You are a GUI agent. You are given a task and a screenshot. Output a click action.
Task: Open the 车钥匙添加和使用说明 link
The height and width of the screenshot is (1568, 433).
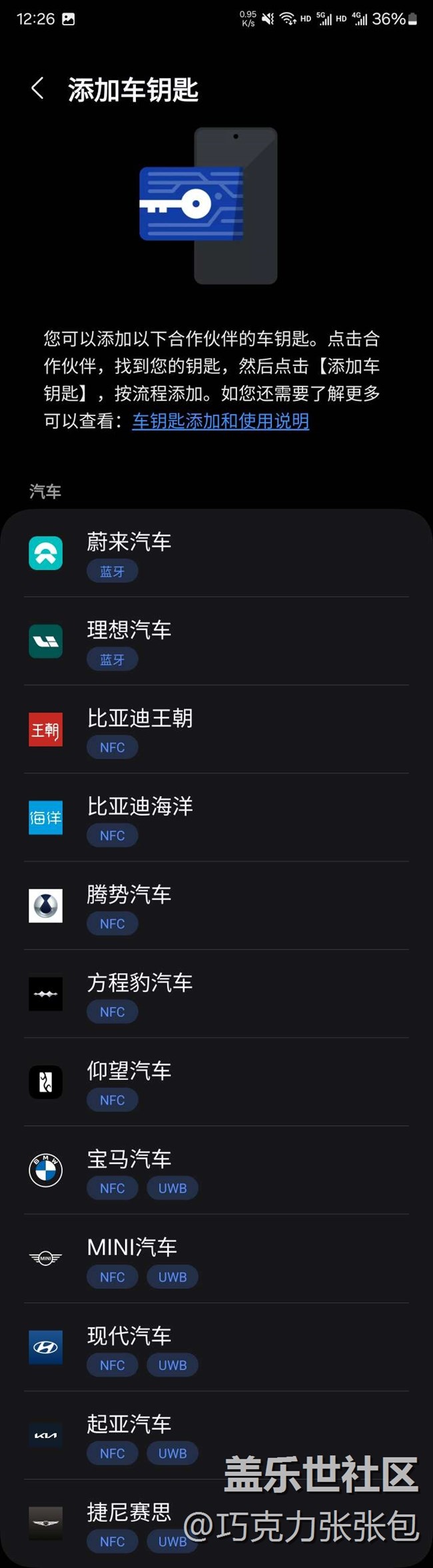pos(220,421)
